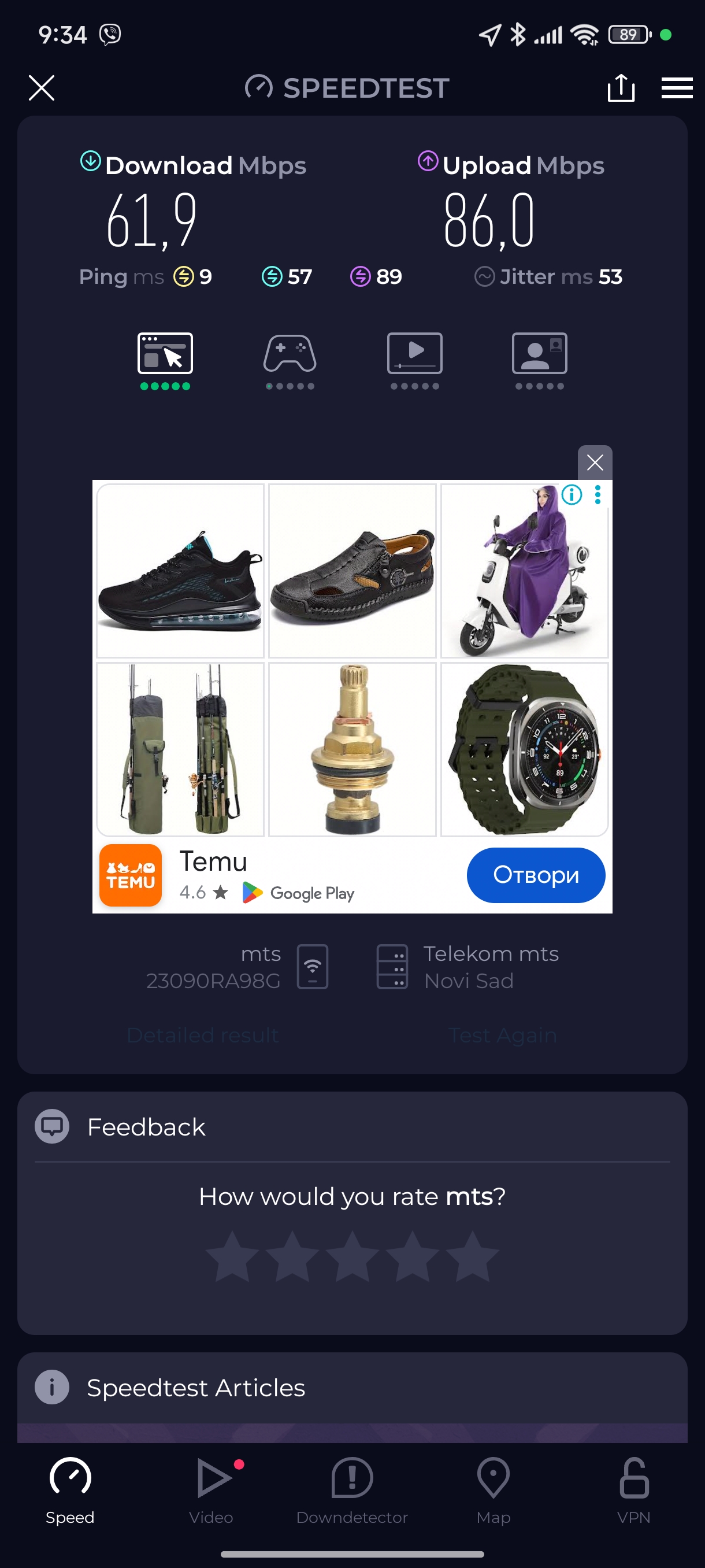Rate mts one star
This screenshot has height=1568, width=705.
click(x=232, y=1257)
